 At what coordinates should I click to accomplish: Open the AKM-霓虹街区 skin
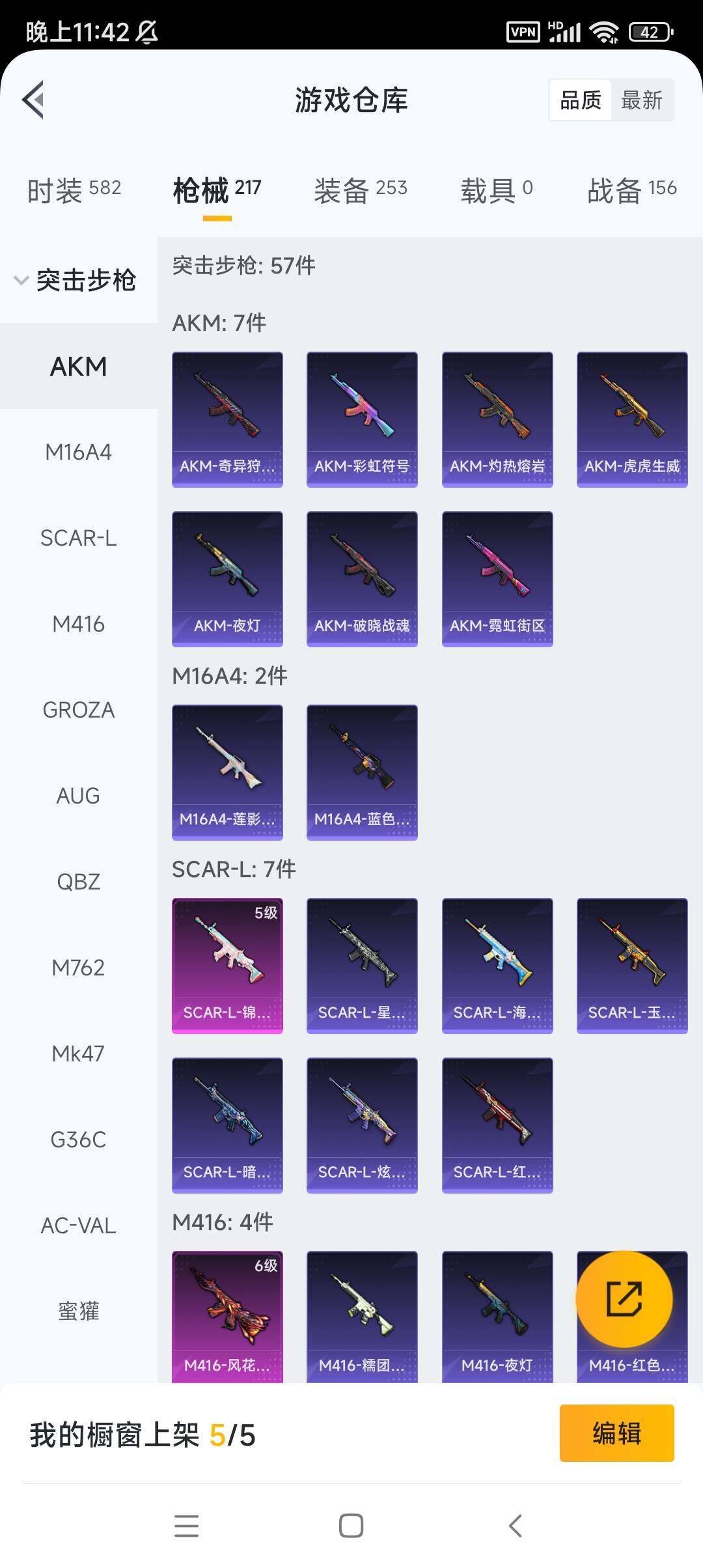[x=497, y=579]
